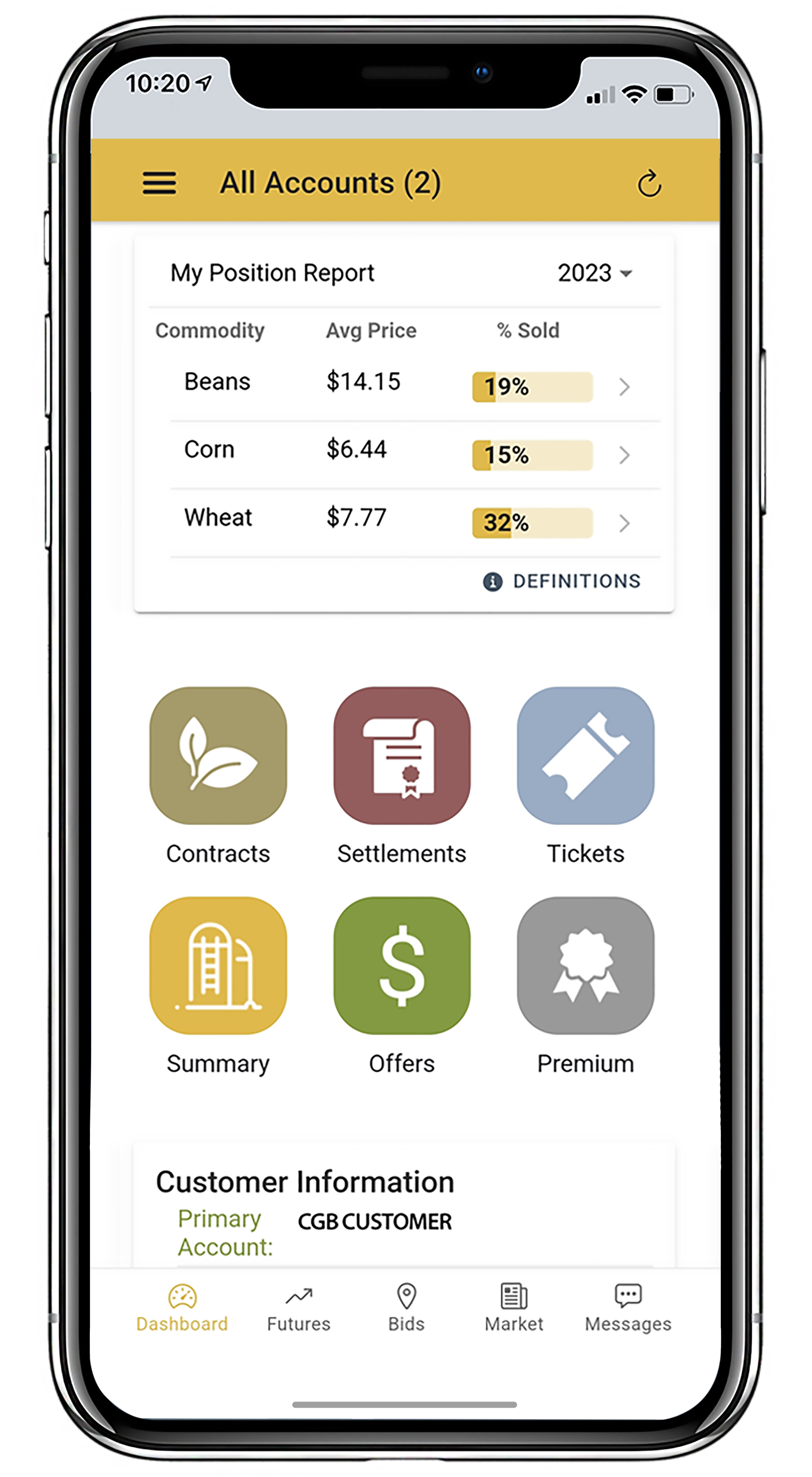Image resolution: width=812 pixels, height=1477 pixels.
Task: Open the hamburger menu
Action: 159,183
